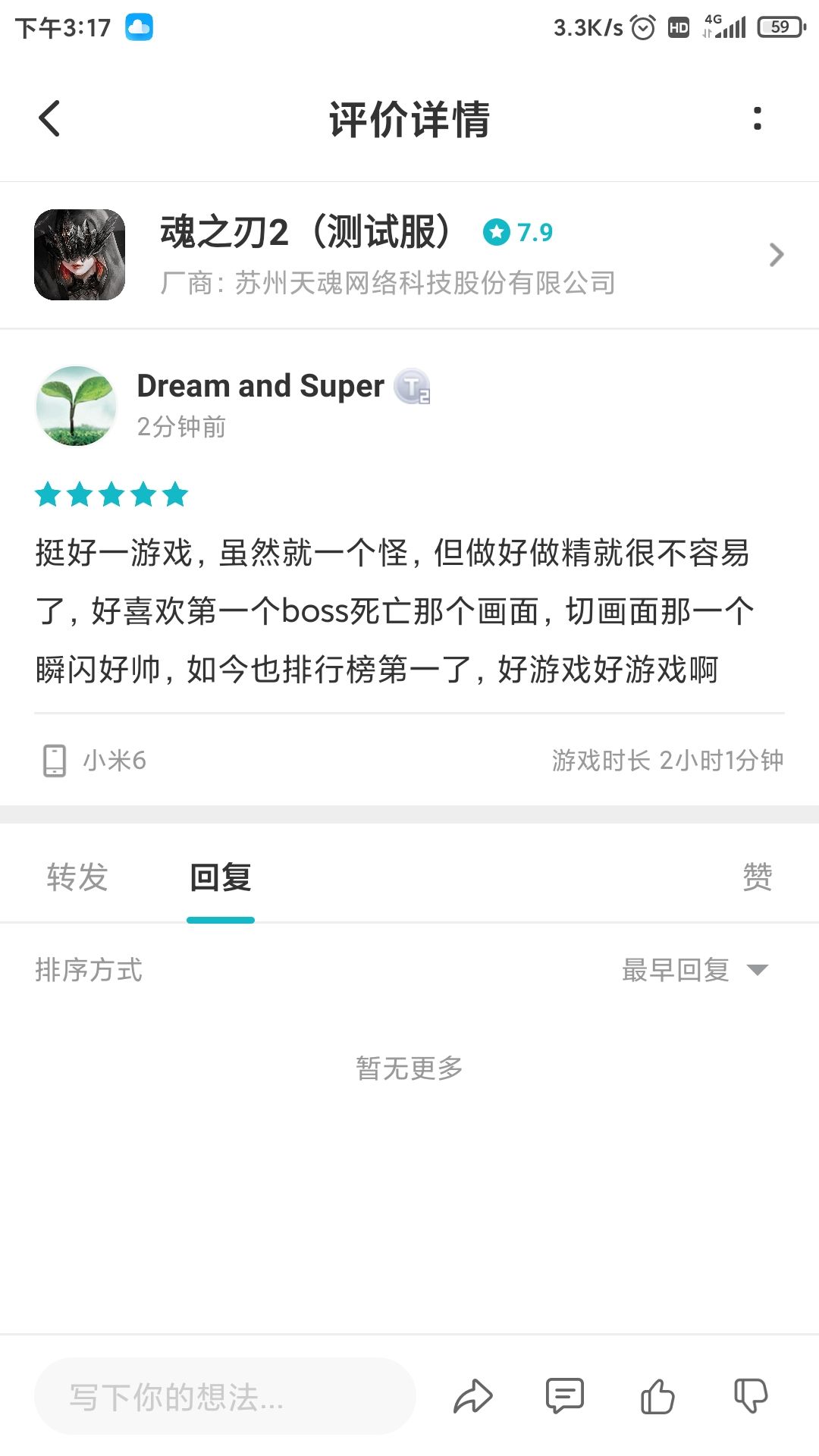Viewport: 819px width, 1456px height.
Task: Share this review with the forward arrow
Action: pos(473,1396)
